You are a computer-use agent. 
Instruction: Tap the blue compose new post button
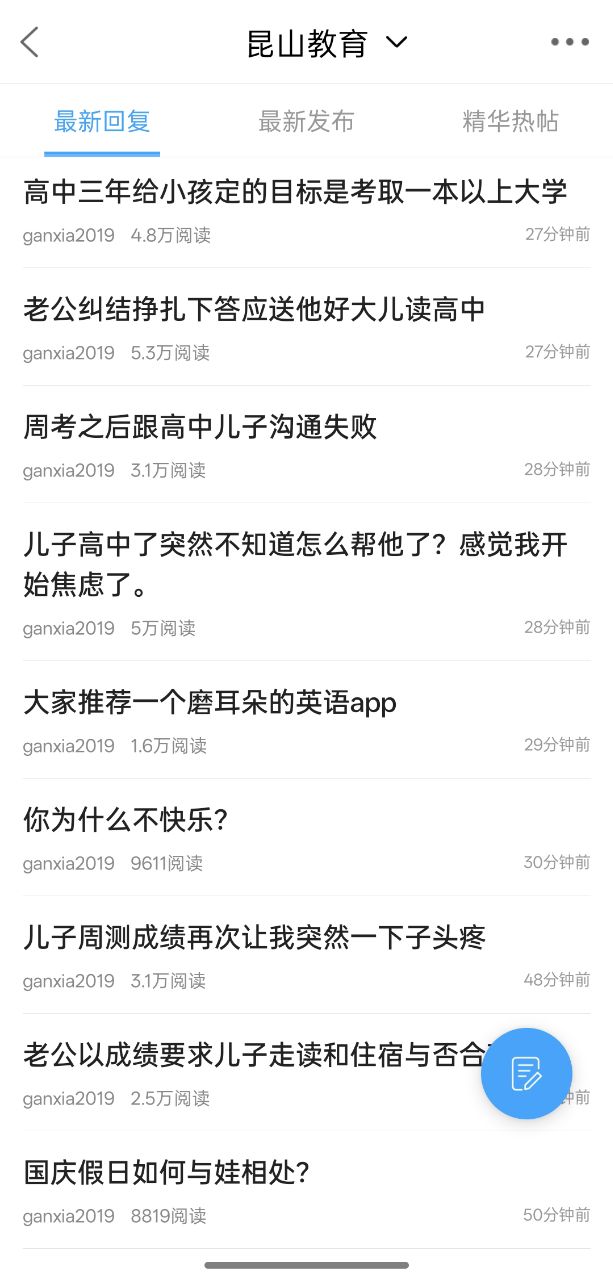click(526, 1073)
